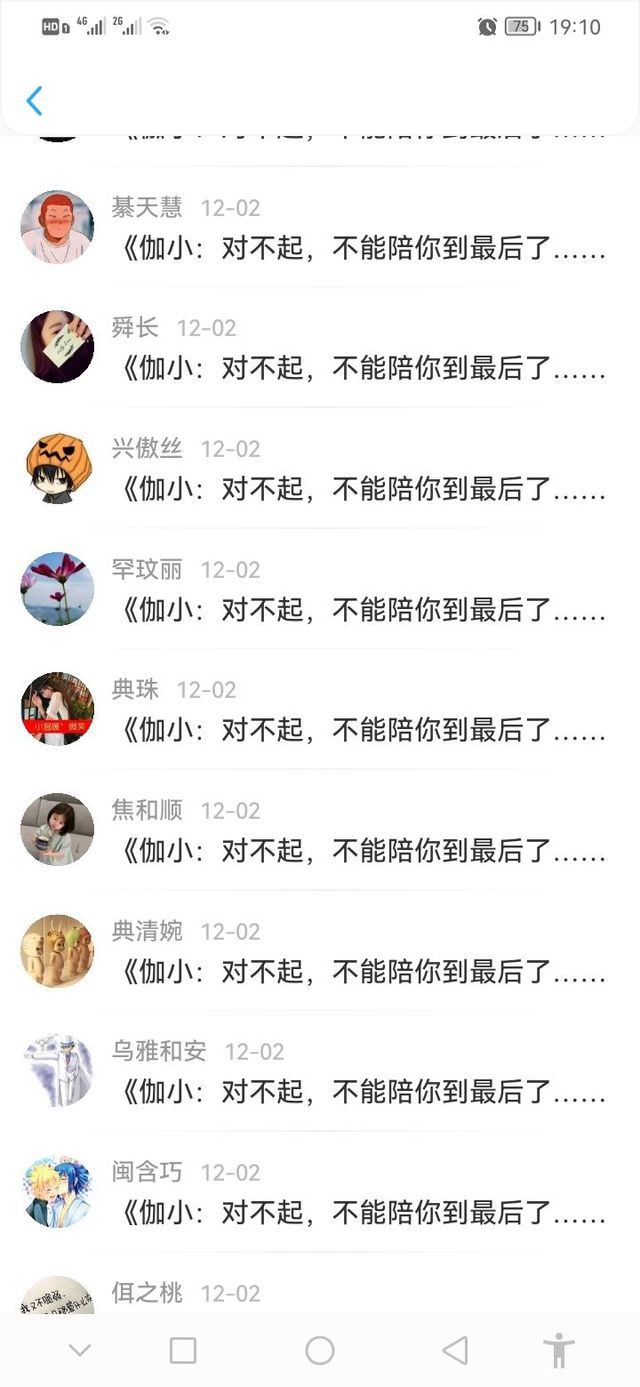
Task: Tap the system home button
Action: (x=320, y=1351)
